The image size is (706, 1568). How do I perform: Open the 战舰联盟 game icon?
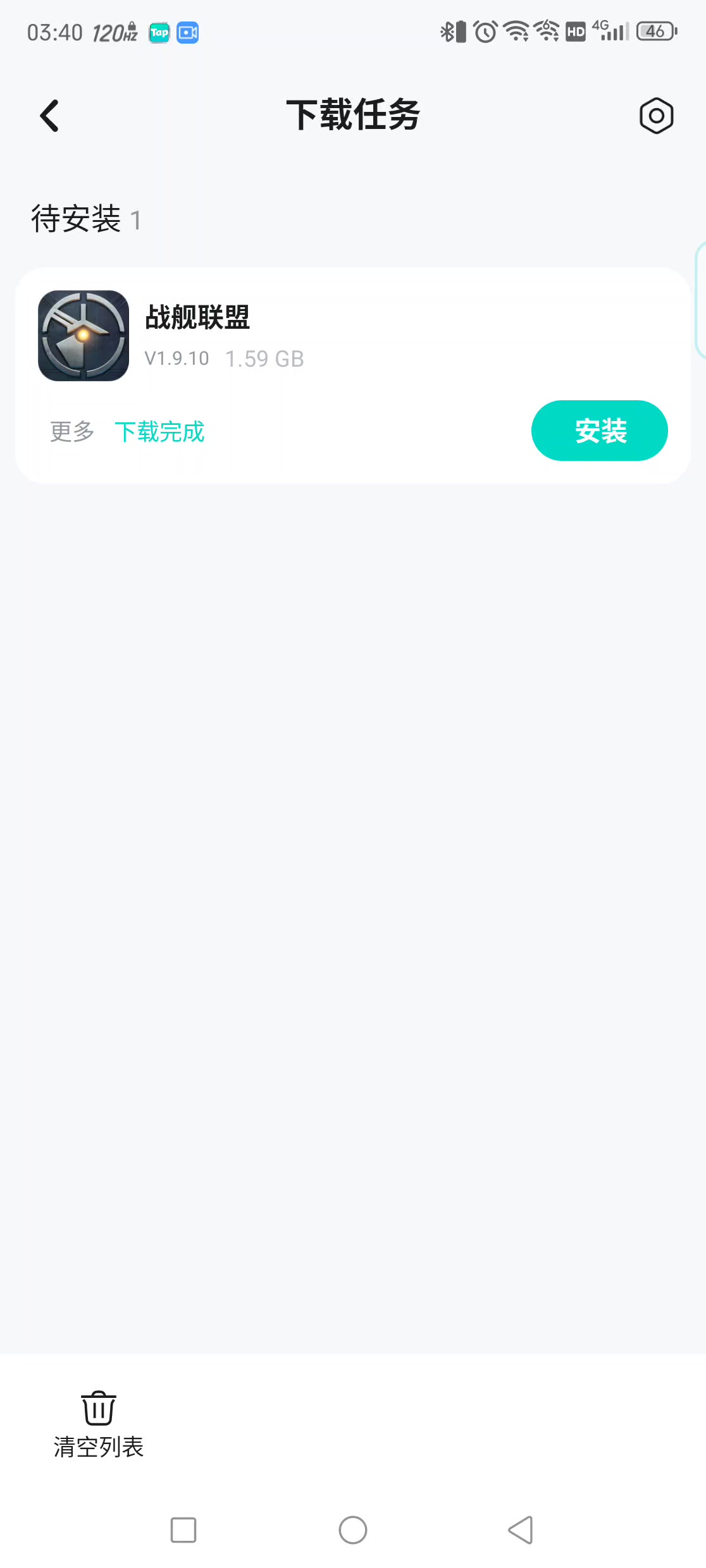84,336
